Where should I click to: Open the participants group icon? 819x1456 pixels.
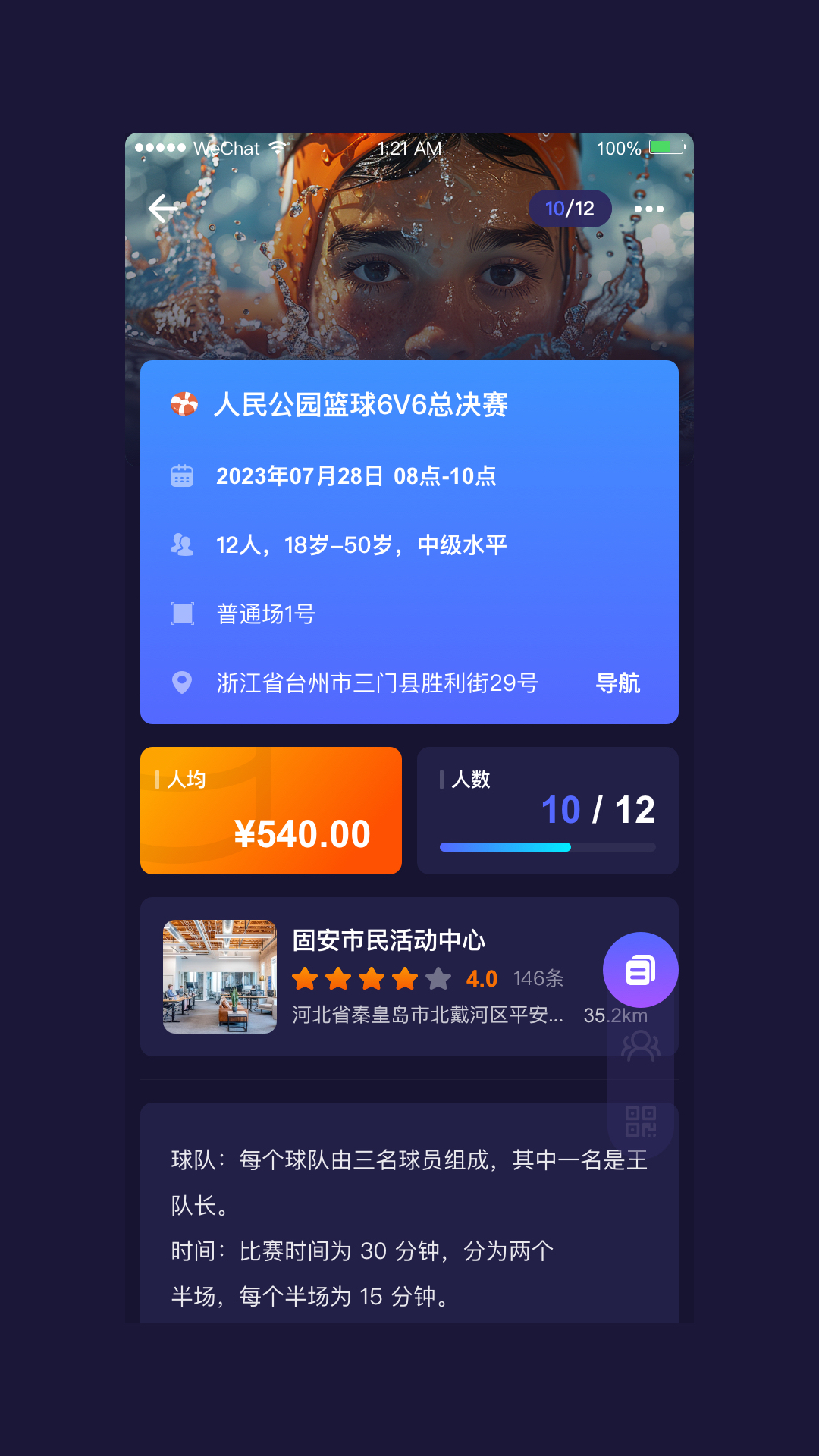point(640,1047)
